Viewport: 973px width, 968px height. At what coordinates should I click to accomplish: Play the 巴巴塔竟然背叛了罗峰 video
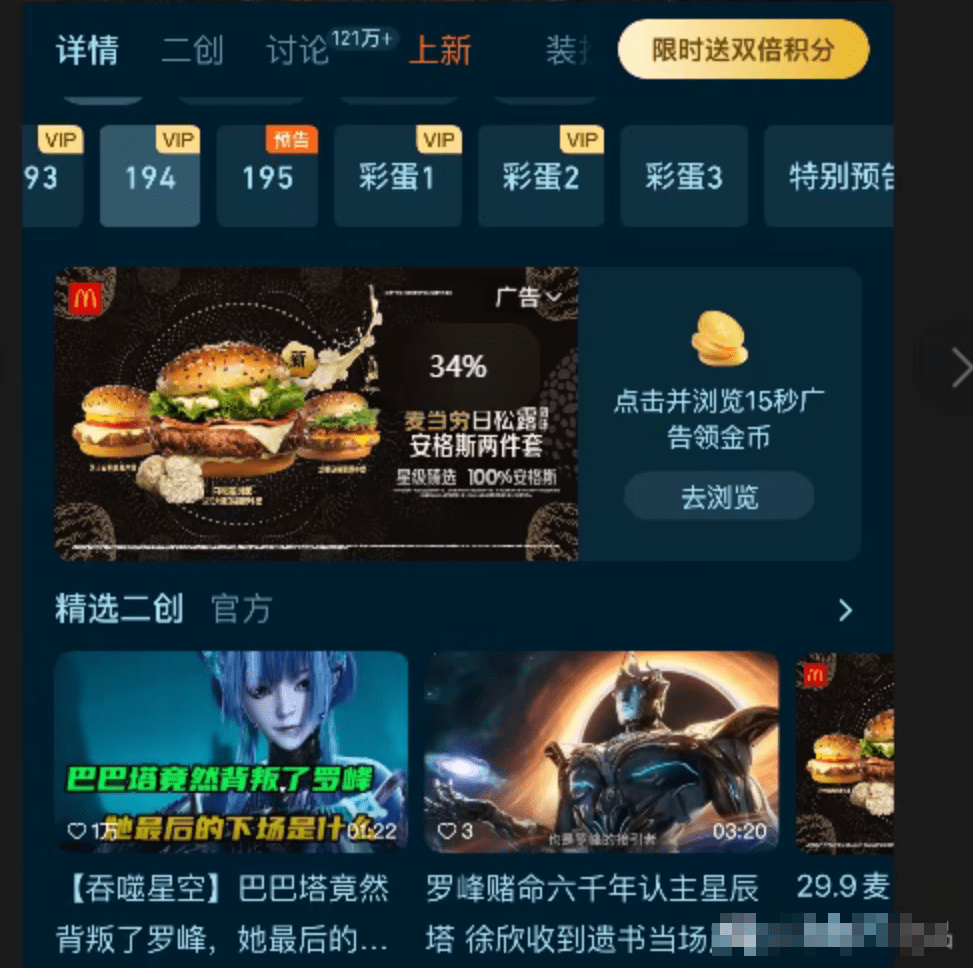point(231,752)
